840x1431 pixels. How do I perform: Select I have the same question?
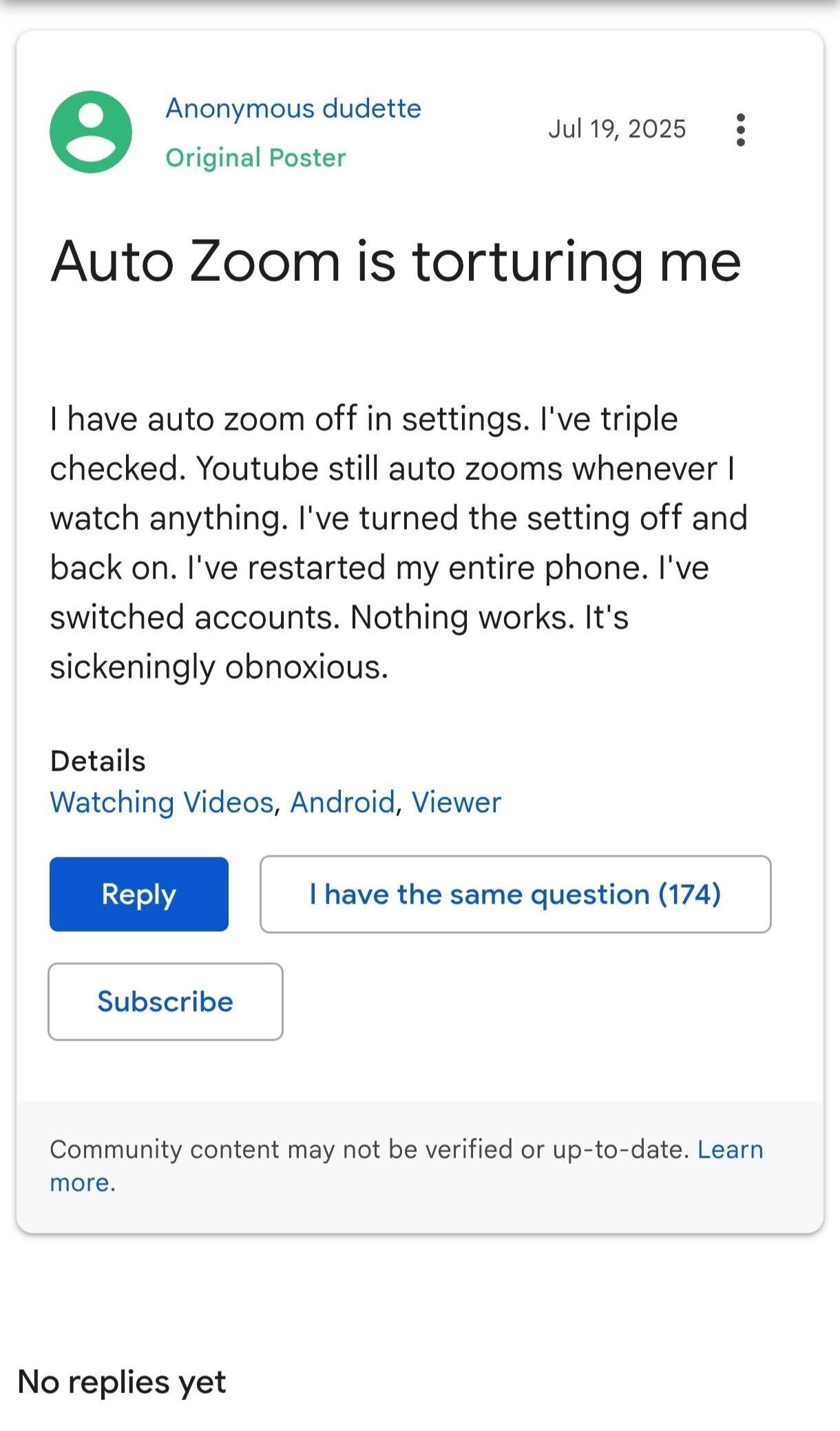coord(515,894)
